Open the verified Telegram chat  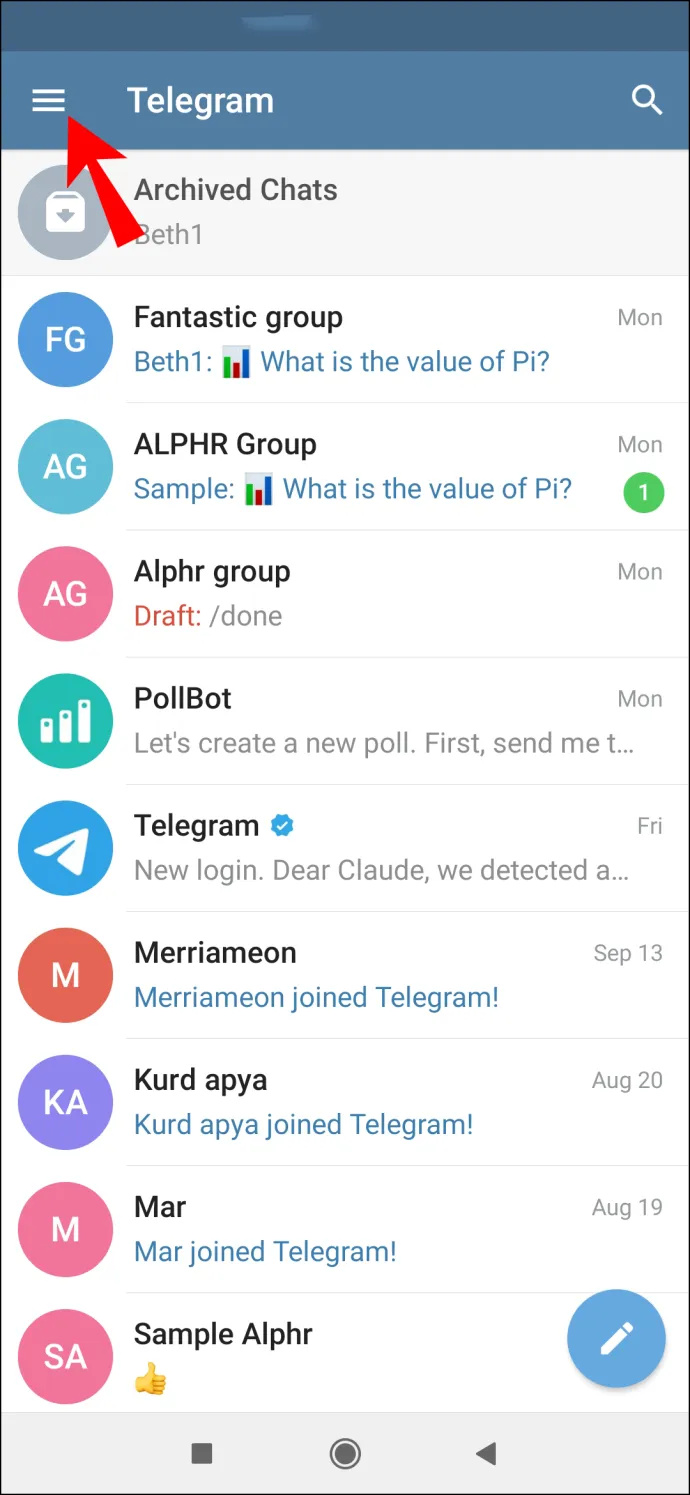(x=345, y=847)
